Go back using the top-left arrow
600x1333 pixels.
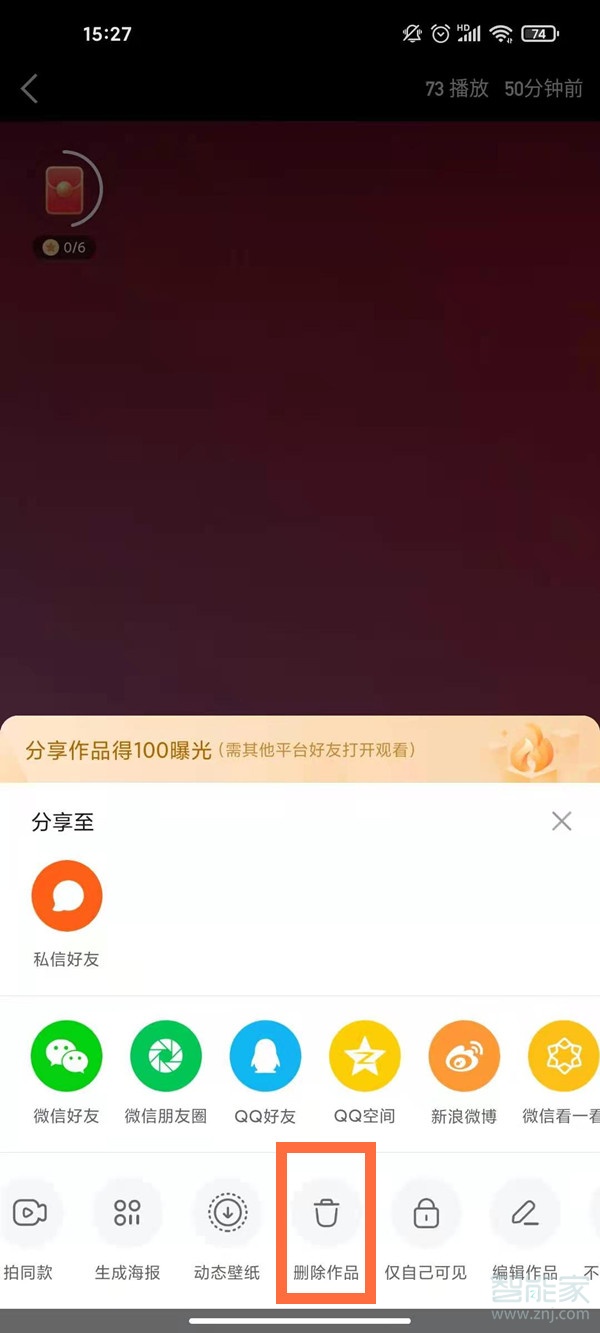pyautogui.click(x=29, y=88)
